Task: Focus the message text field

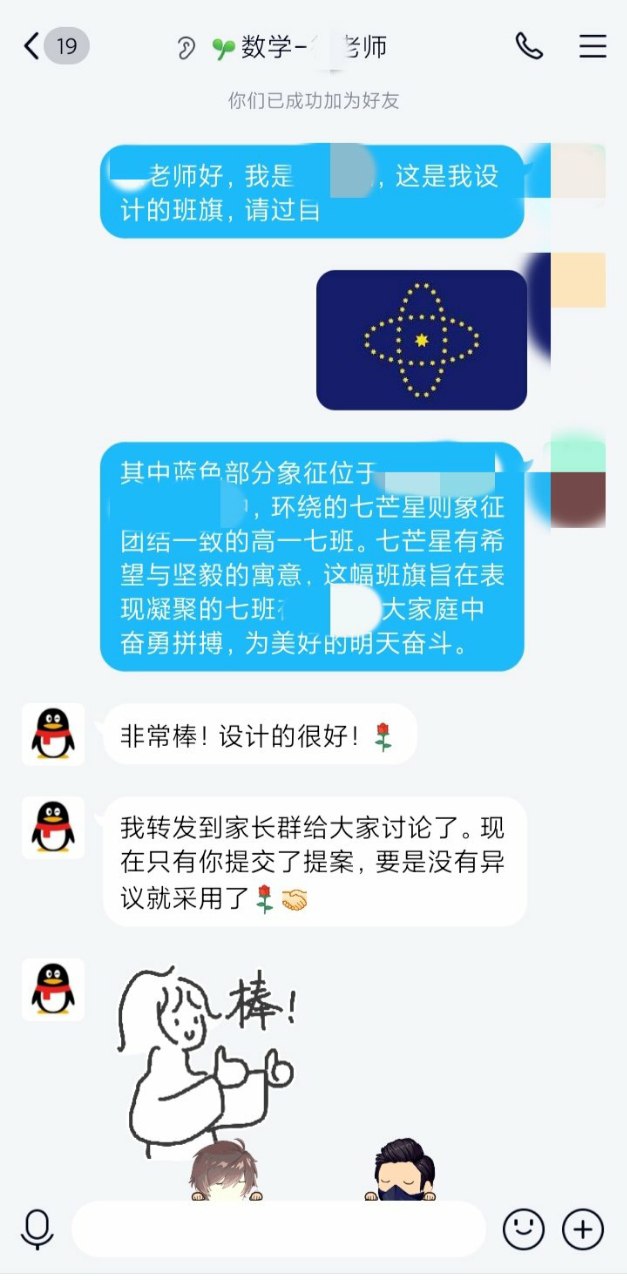Action: click(279, 1229)
